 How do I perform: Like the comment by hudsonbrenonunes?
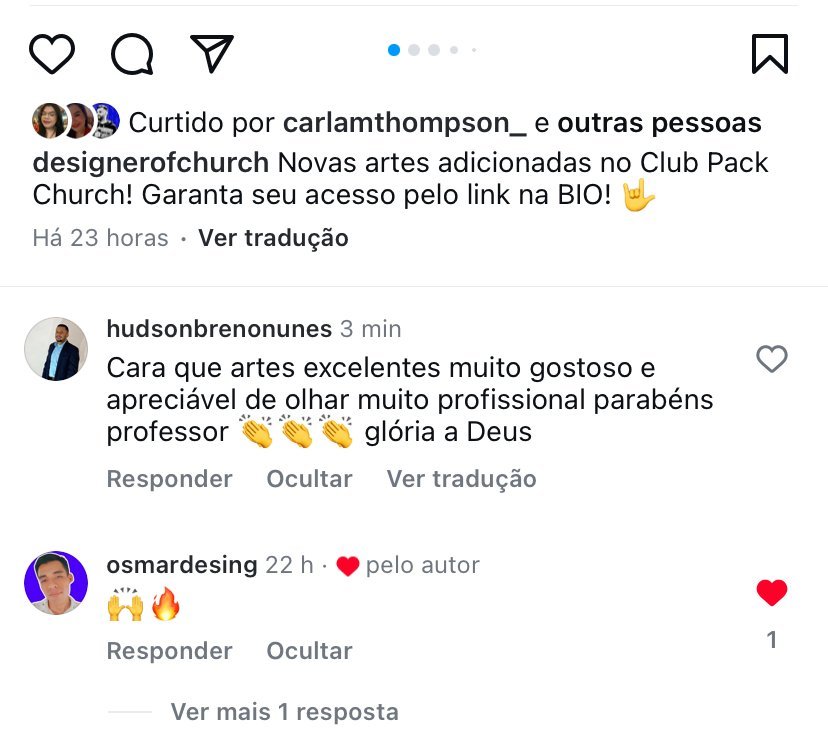[x=771, y=359]
